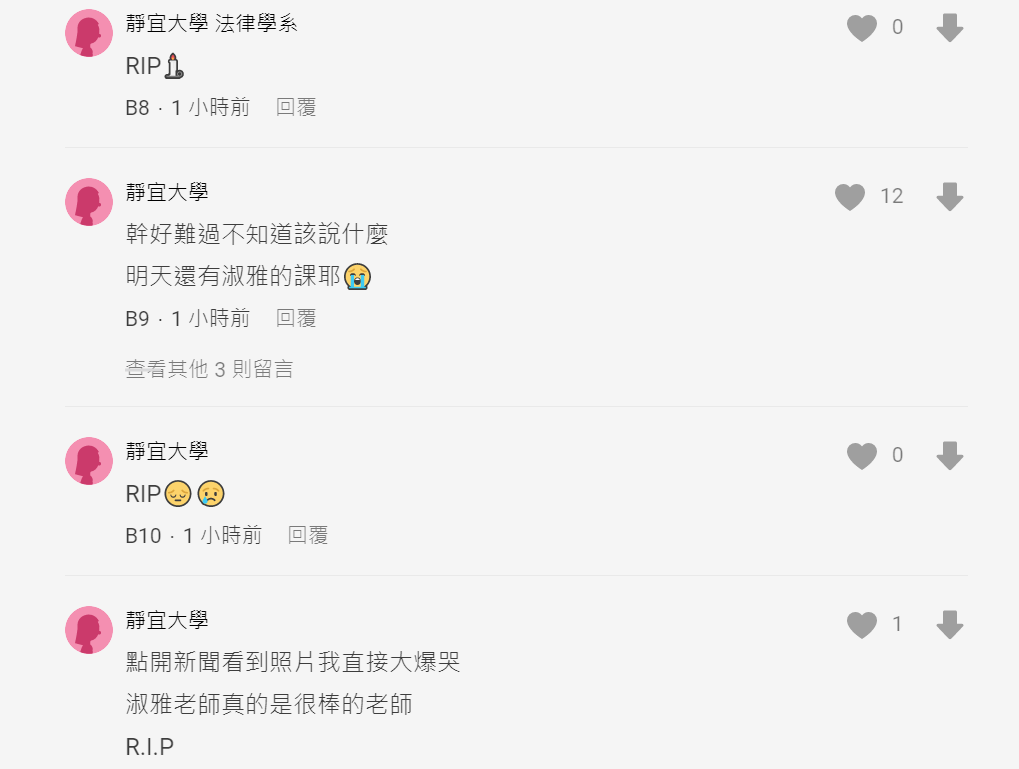This screenshot has height=769, width=1019.
Task: Like the B10 RIP comment
Action: click(861, 456)
